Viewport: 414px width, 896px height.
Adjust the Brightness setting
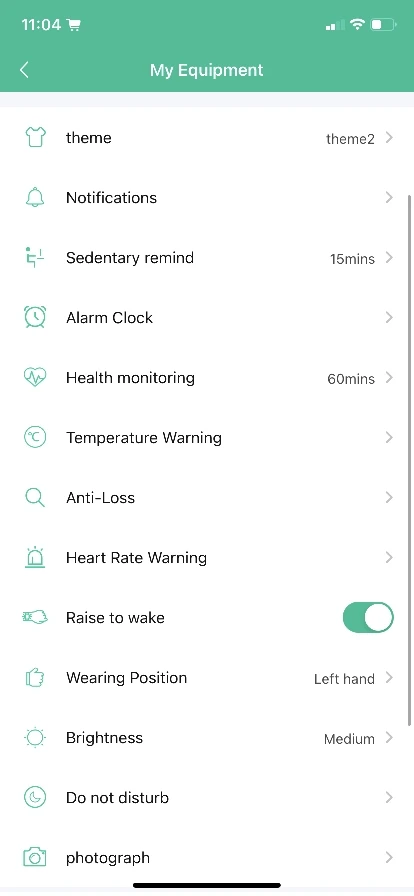207,738
